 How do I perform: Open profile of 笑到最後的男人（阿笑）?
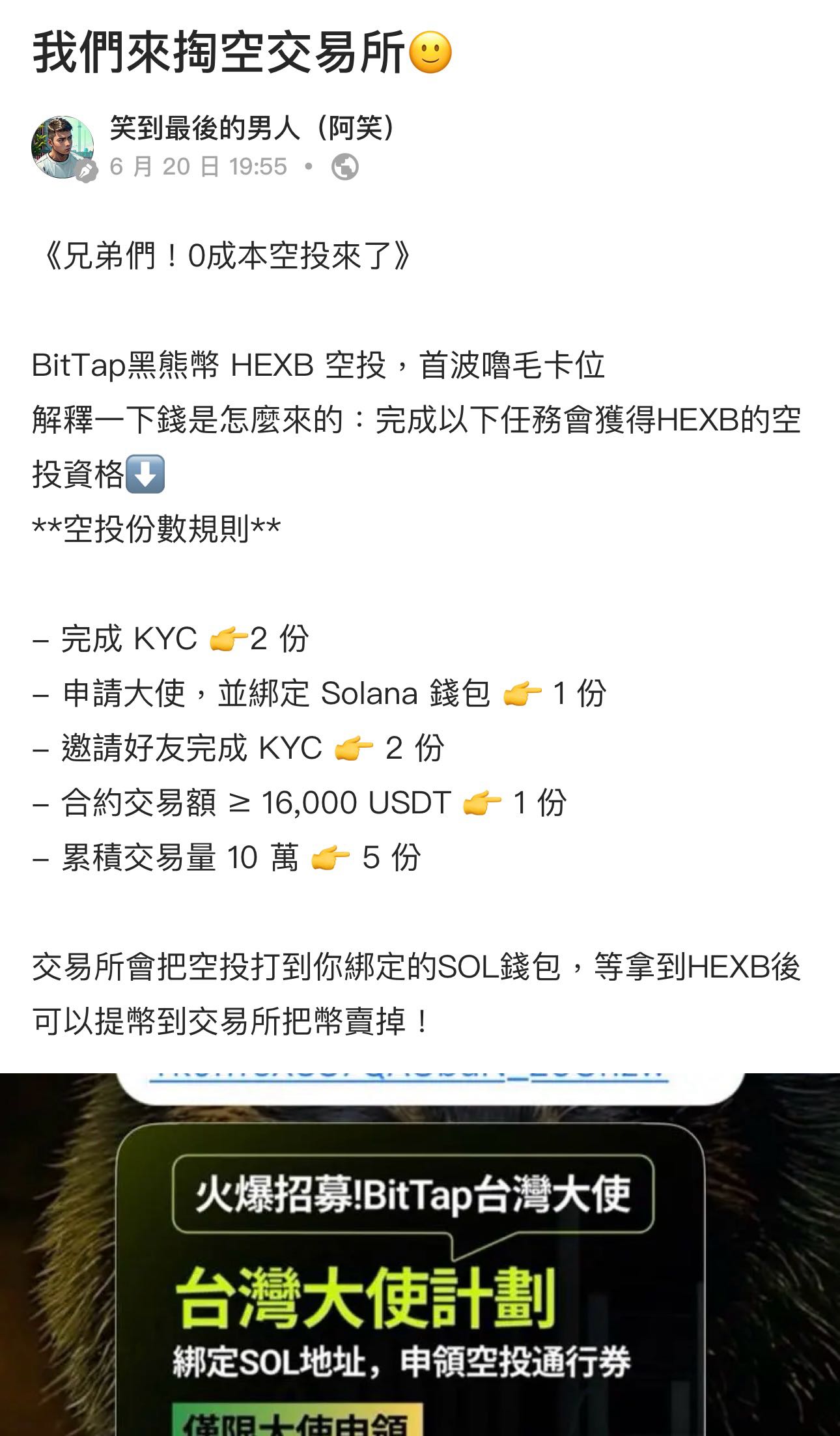[x=252, y=128]
